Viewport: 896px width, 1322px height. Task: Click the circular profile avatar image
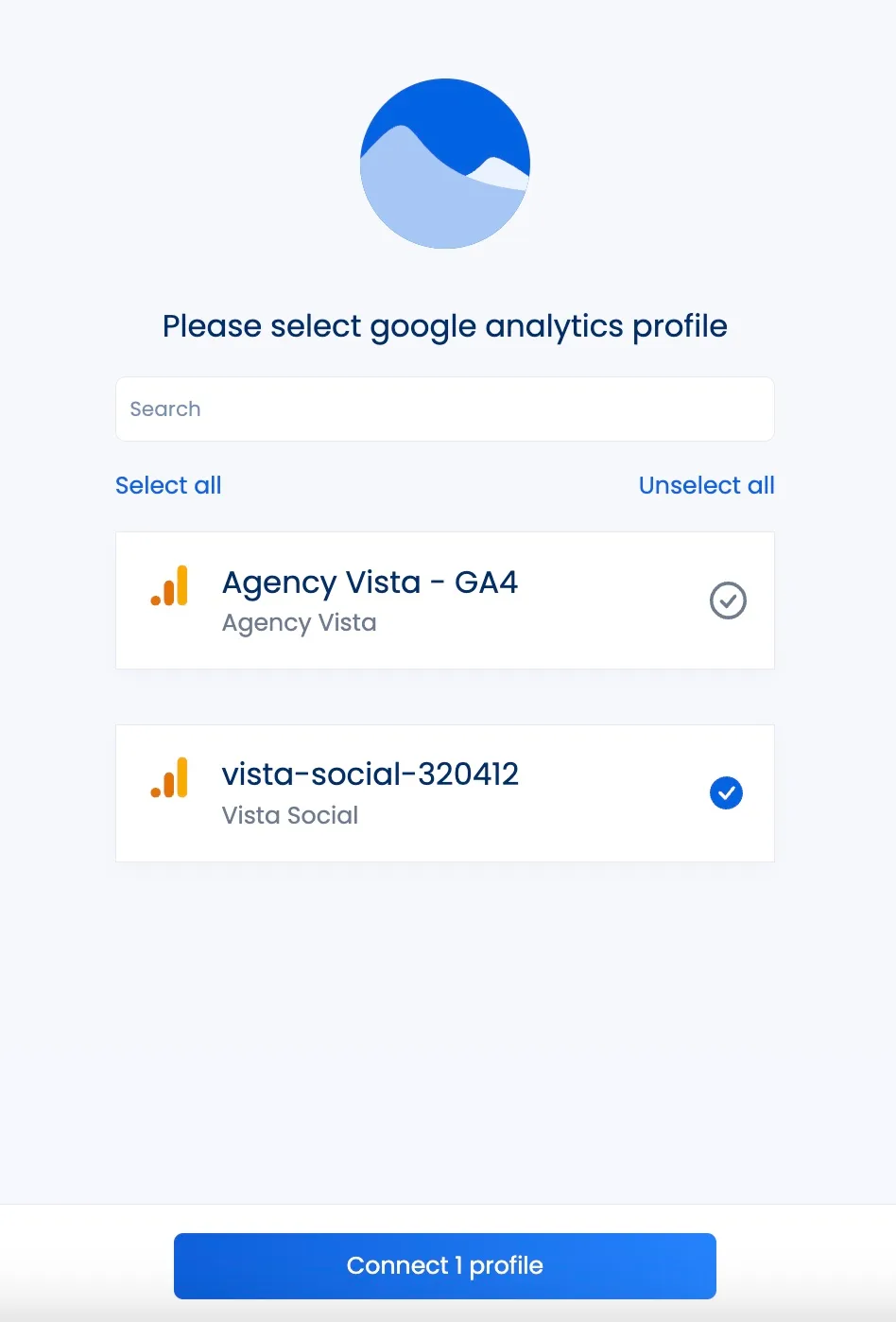point(444,163)
